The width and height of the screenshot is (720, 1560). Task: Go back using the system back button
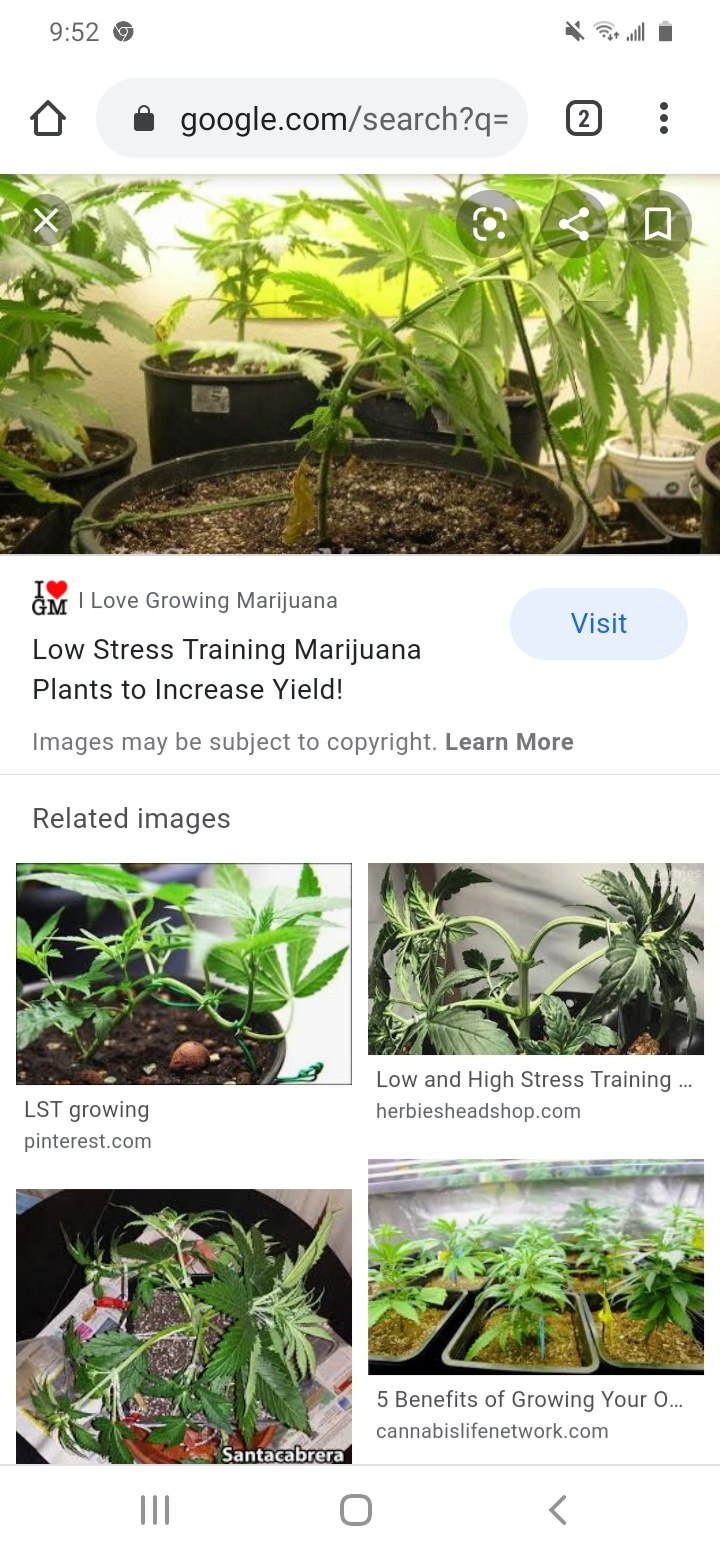pos(558,1510)
